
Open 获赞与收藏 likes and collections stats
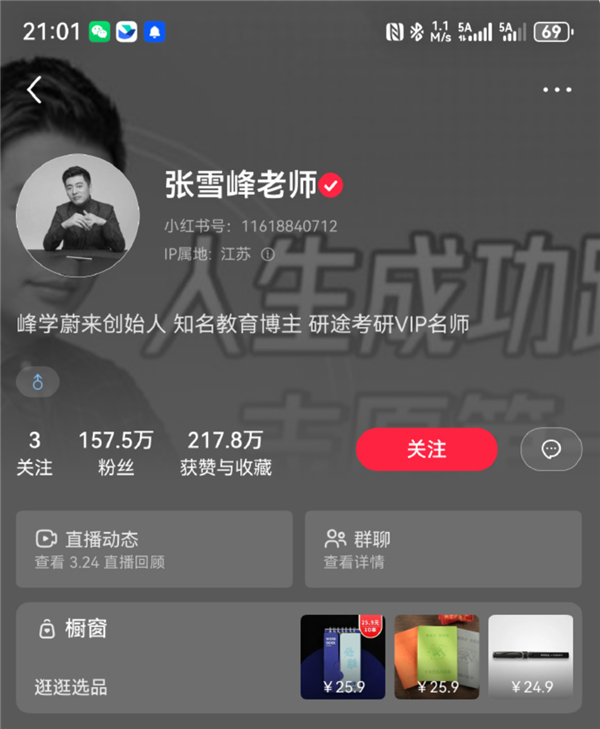click(x=225, y=452)
